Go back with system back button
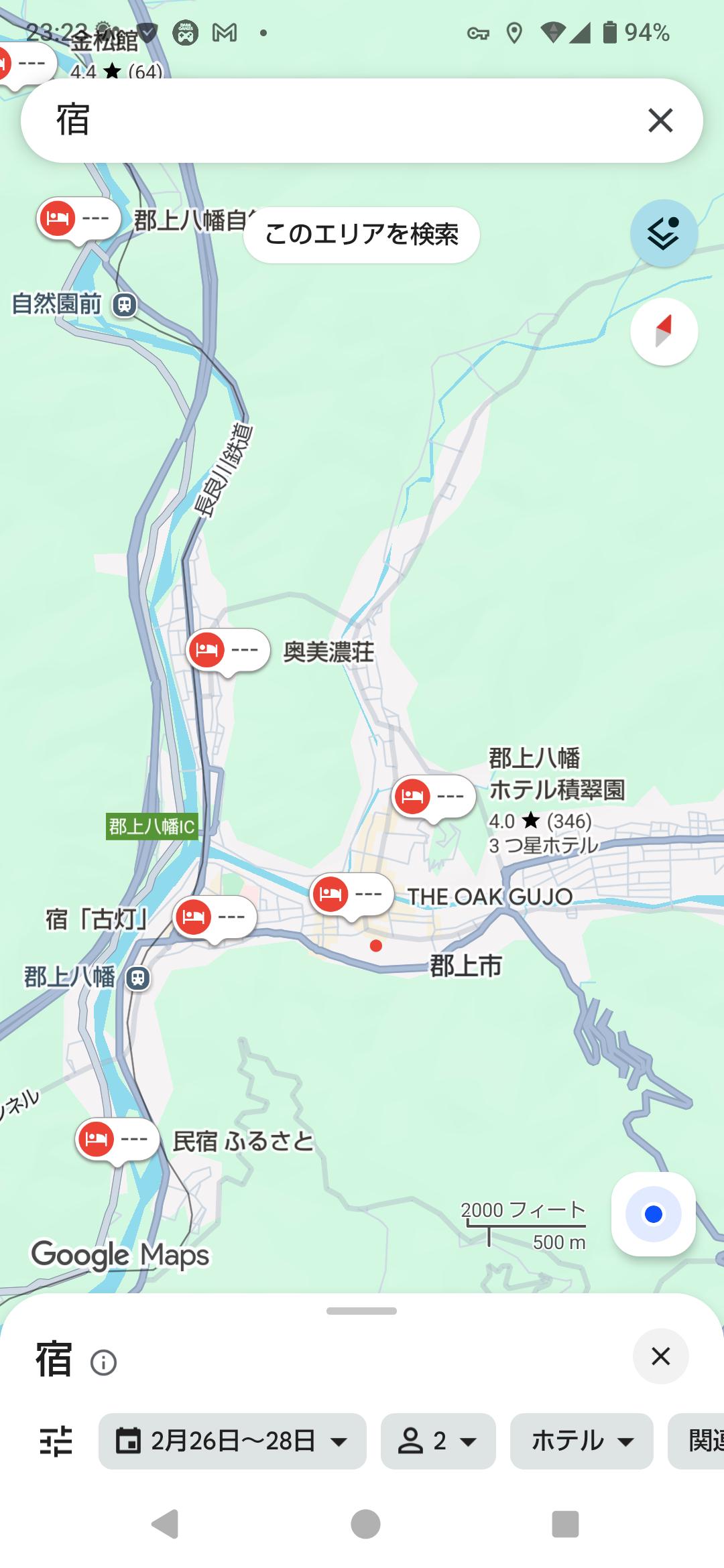Screen dimensions: 724x1568 pyautogui.click(x=165, y=1524)
